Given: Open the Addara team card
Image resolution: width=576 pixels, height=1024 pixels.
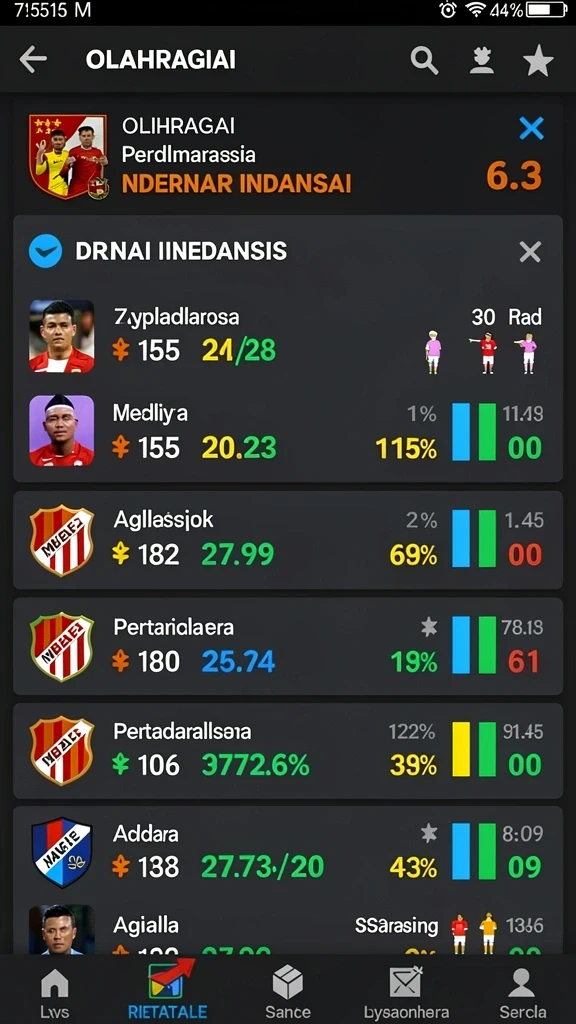Looking at the screenshot, I should pyautogui.click(x=288, y=854).
